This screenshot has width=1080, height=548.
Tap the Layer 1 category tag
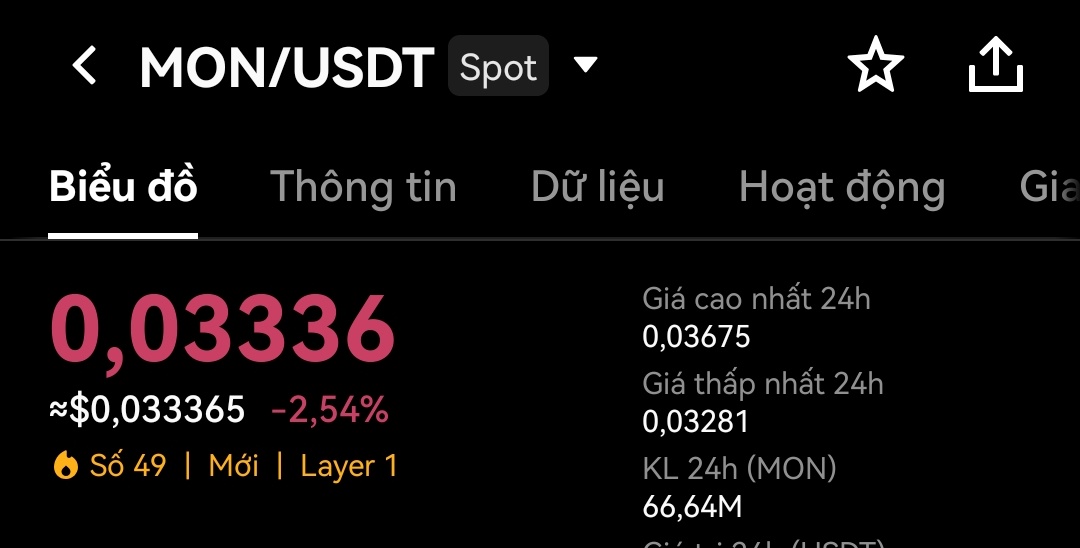(349, 466)
